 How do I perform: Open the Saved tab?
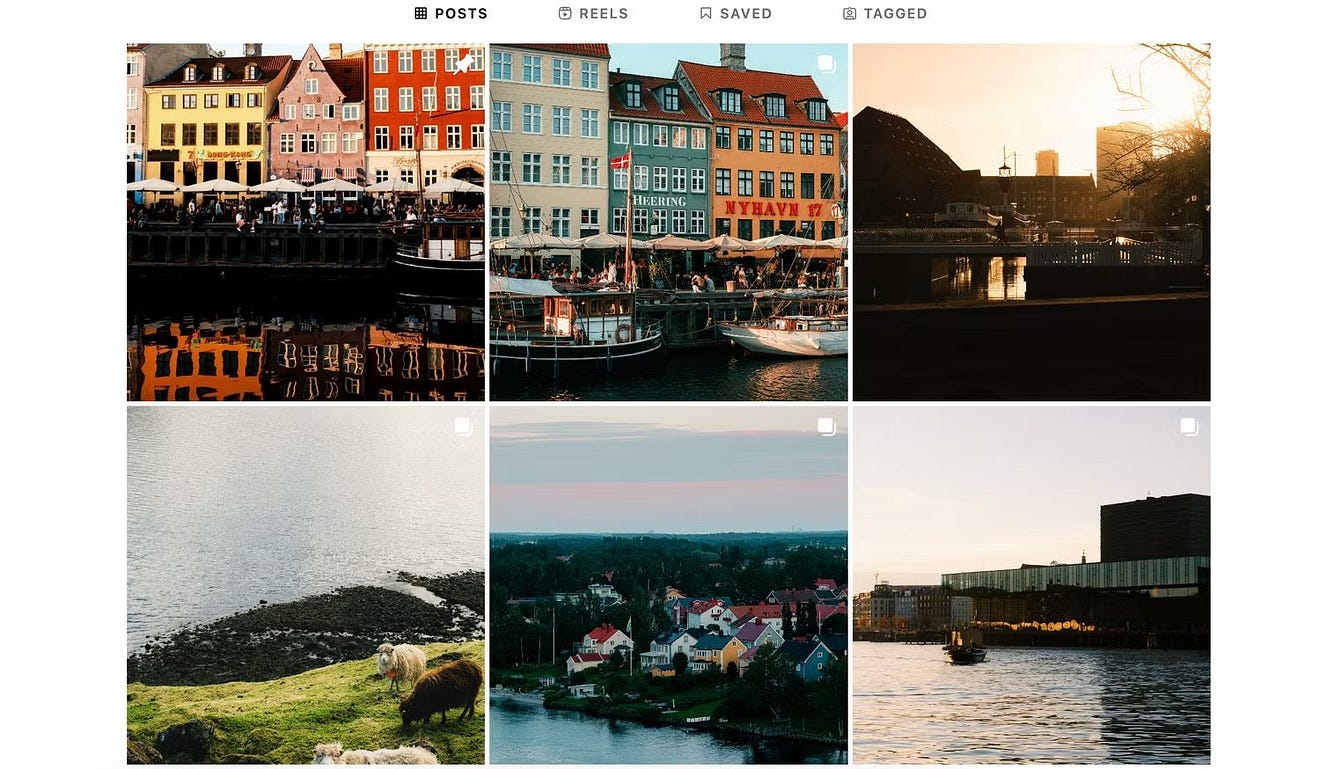click(x=736, y=14)
